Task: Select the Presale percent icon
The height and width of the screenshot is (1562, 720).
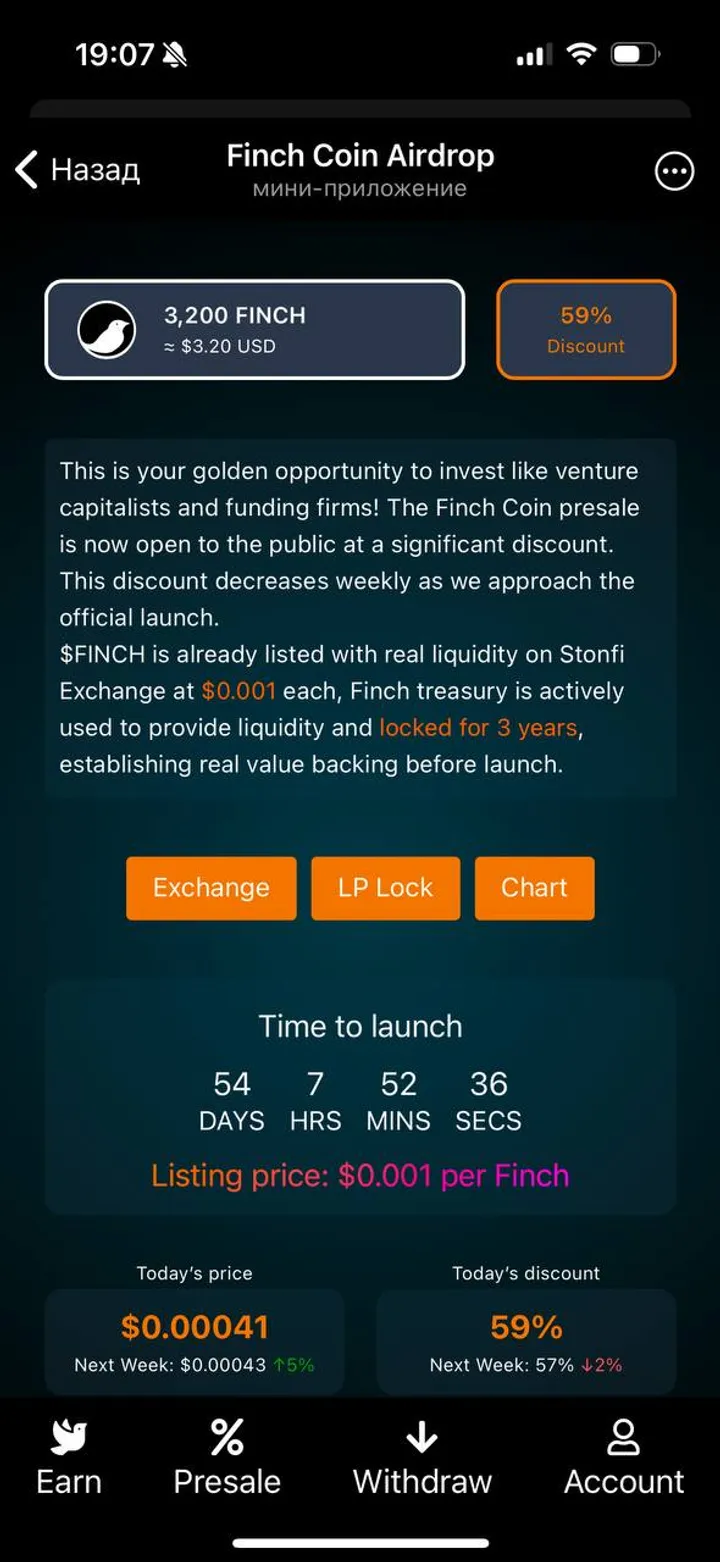Action: click(227, 1436)
